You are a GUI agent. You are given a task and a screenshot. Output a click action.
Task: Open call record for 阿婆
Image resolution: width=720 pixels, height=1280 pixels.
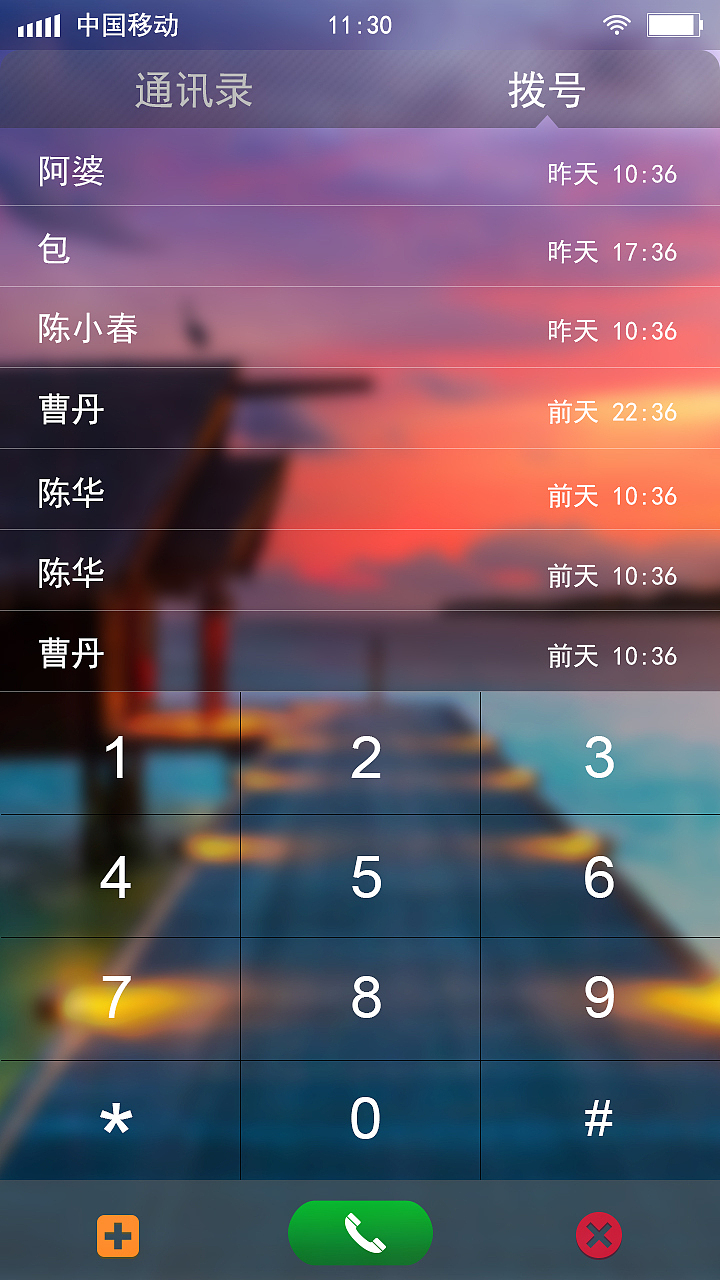[x=360, y=172]
